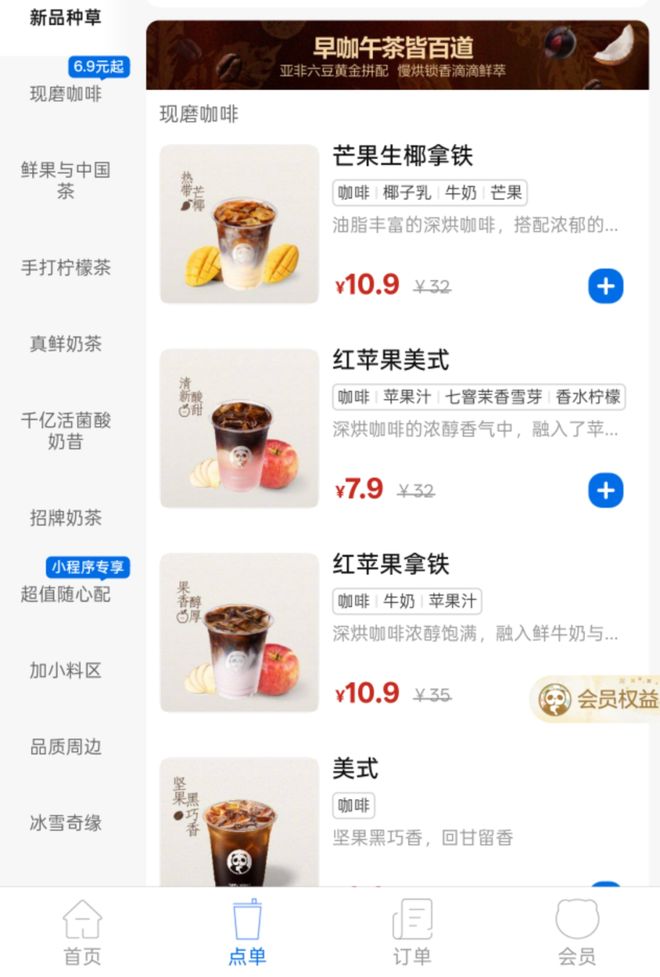Go to 品质周边 category

click(66, 747)
